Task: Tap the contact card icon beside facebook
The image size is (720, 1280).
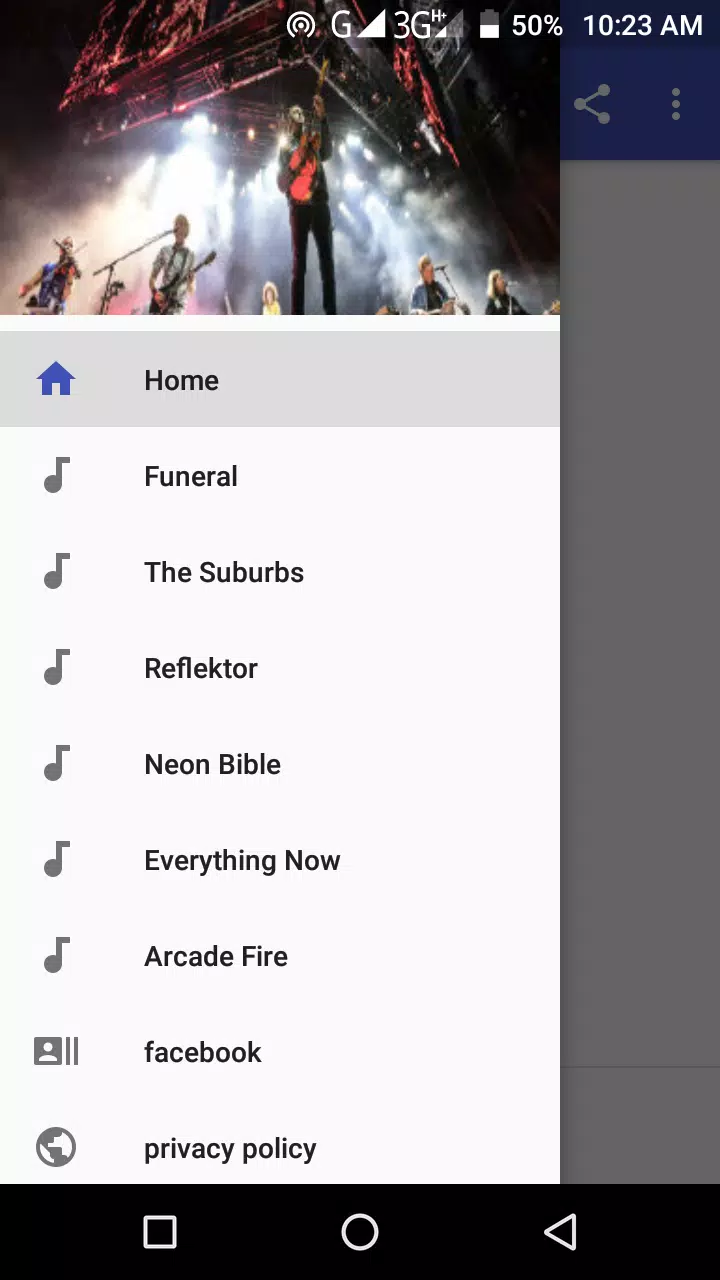Action: pos(55,1051)
